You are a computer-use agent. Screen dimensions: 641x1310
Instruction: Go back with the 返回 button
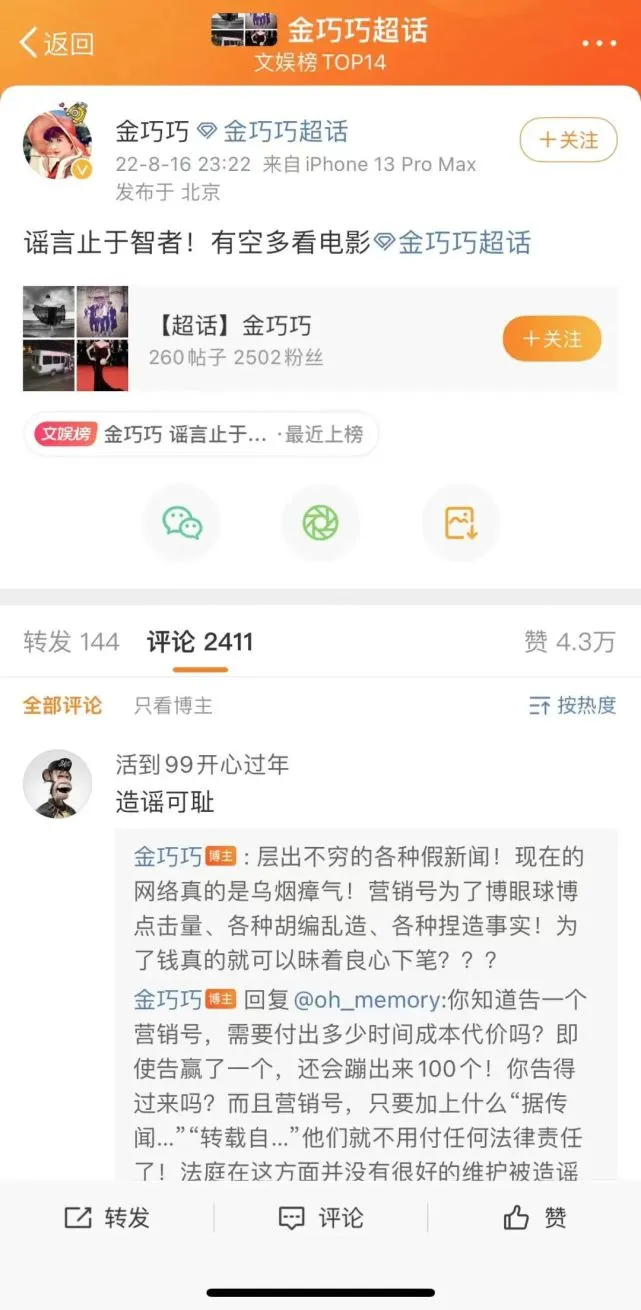(x=57, y=43)
